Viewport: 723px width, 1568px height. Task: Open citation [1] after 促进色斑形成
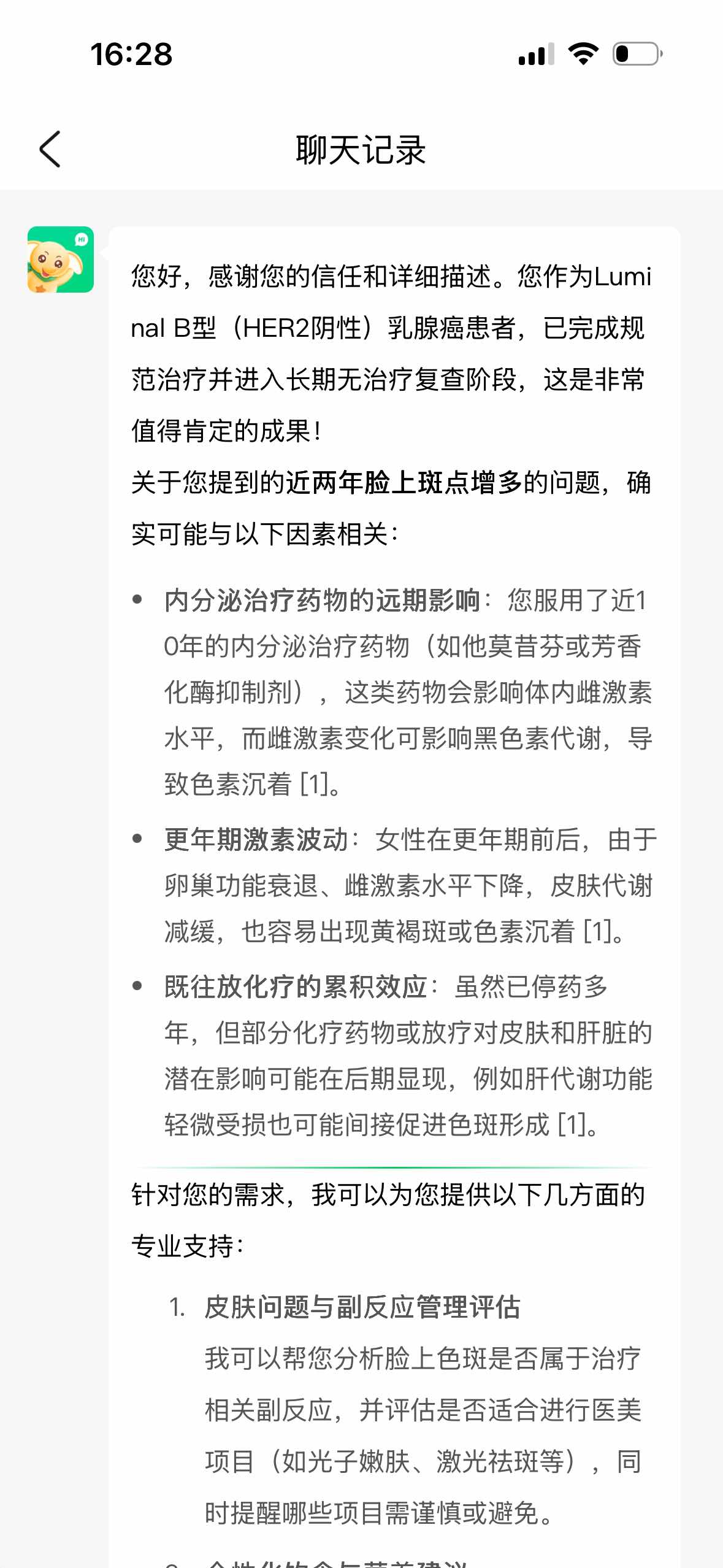572,1125
